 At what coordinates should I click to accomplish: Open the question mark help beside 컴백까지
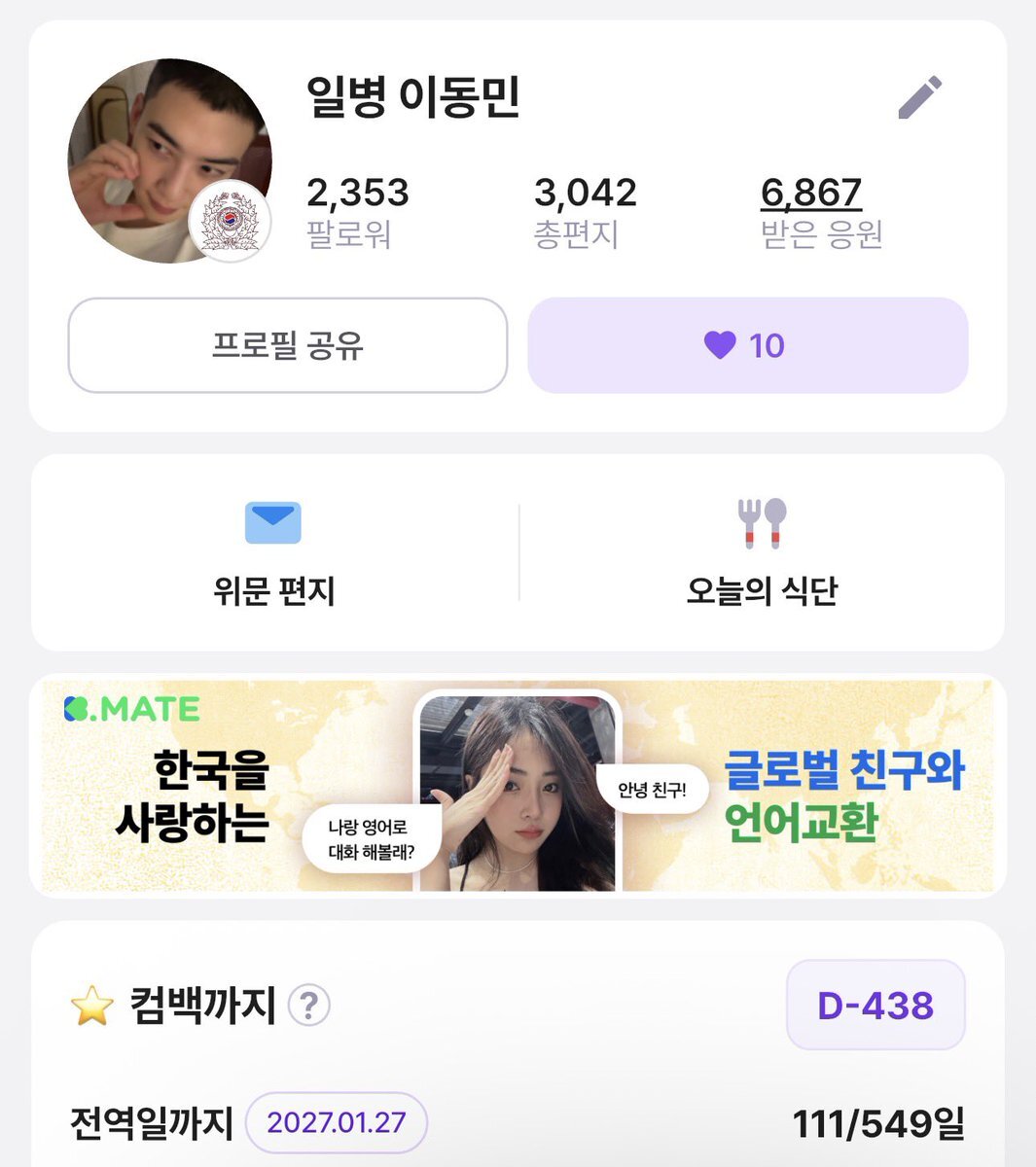click(x=309, y=1005)
